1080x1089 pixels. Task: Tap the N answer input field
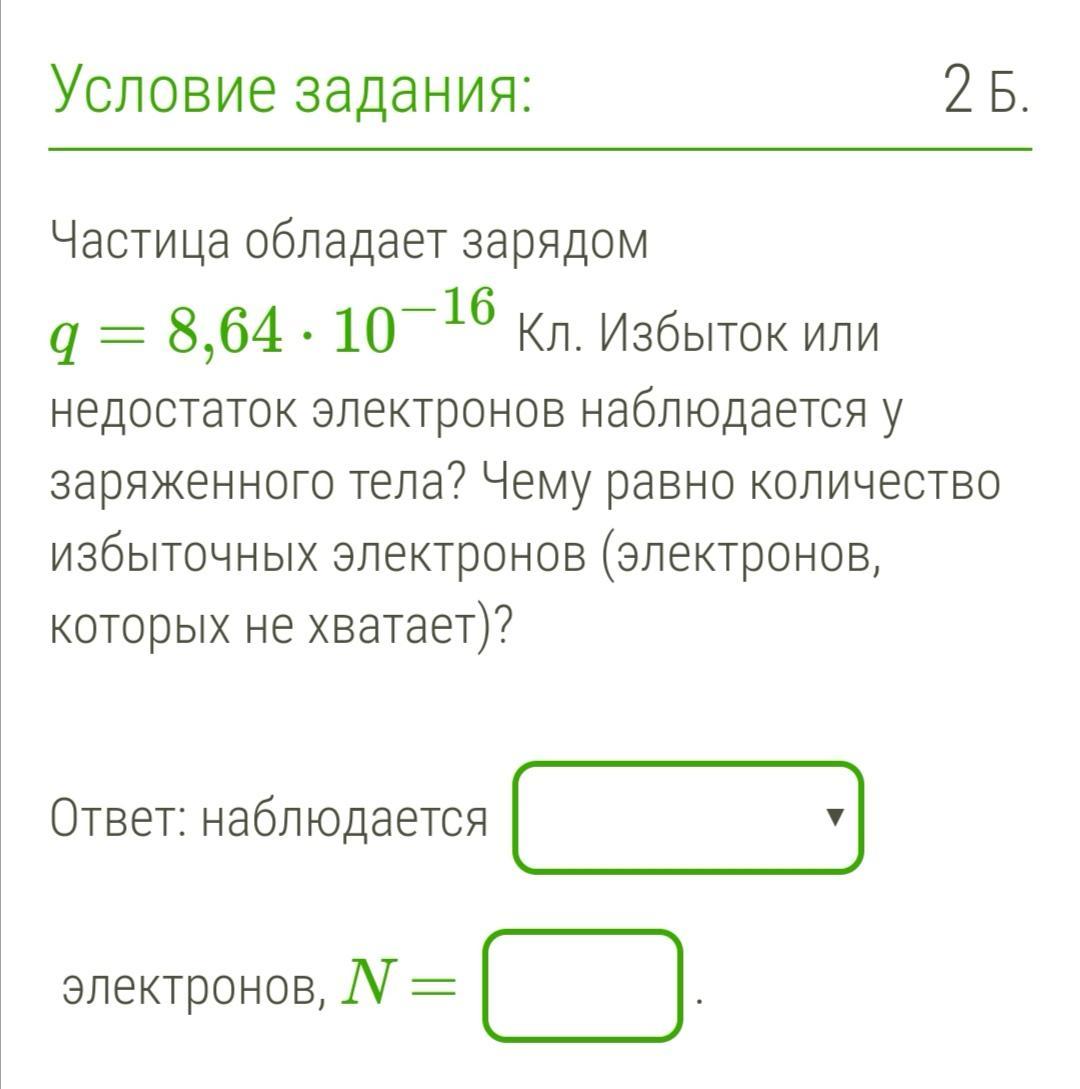(583, 985)
